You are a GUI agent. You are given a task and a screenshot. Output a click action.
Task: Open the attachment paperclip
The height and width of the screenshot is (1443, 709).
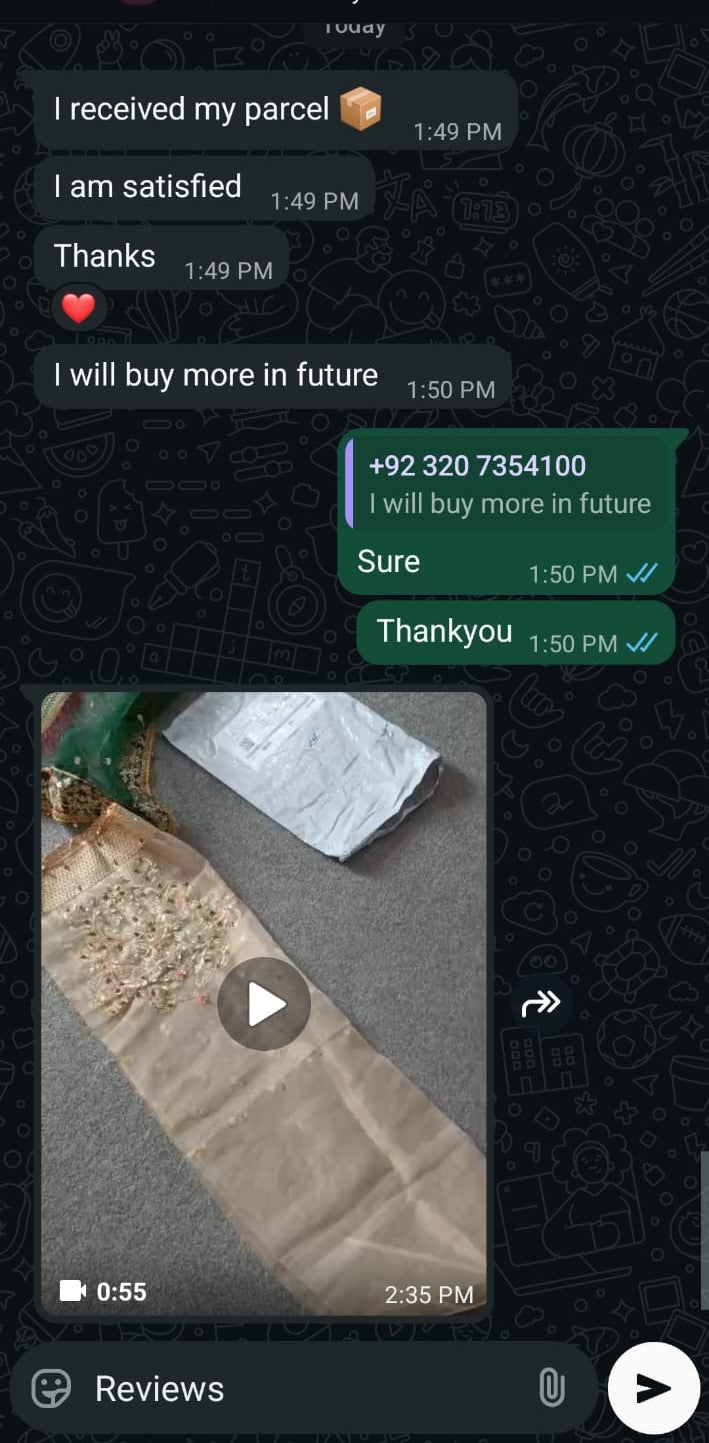(x=551, y=1388)
